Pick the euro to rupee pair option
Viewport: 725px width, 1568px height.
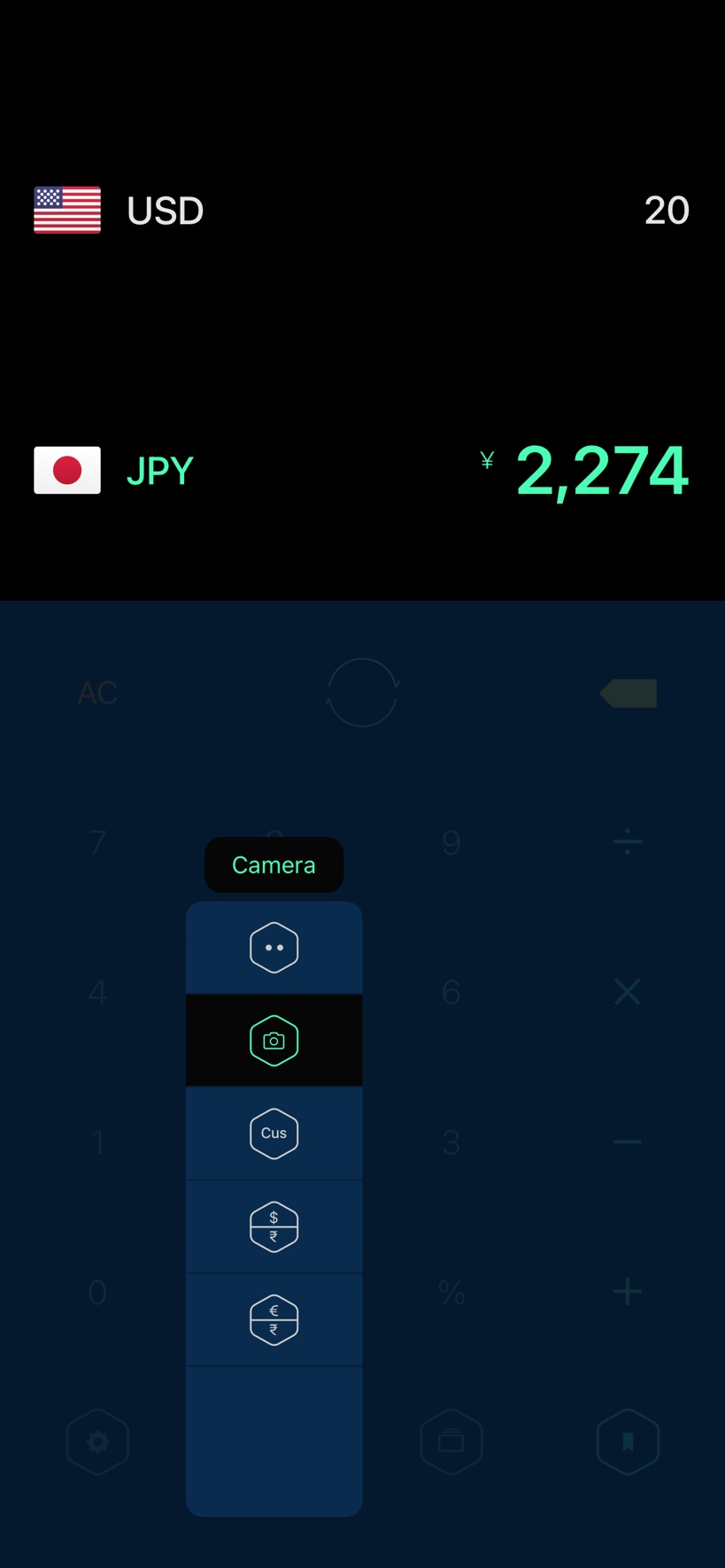274,1319
